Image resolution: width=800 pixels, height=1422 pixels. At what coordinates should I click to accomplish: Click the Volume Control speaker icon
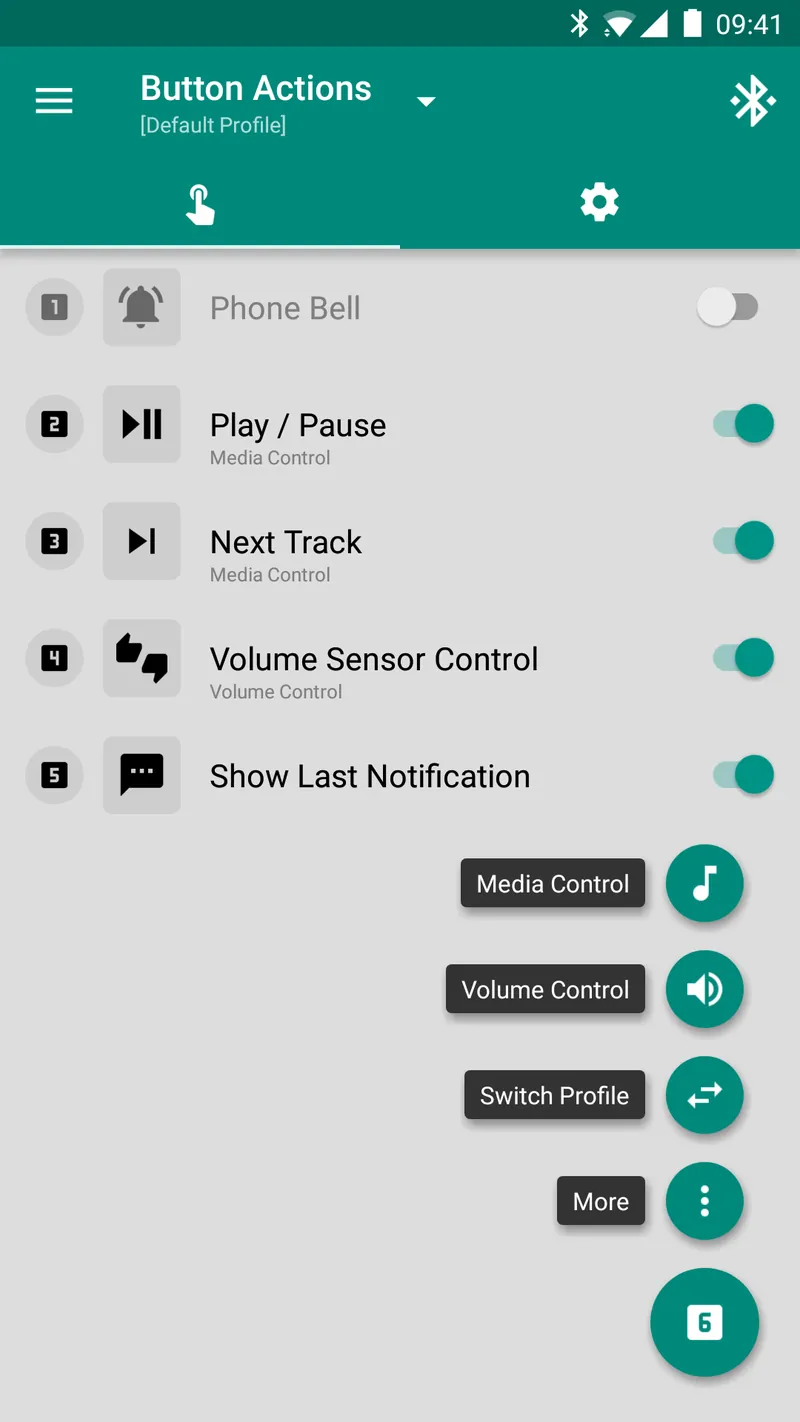click(x=705, y=989)
